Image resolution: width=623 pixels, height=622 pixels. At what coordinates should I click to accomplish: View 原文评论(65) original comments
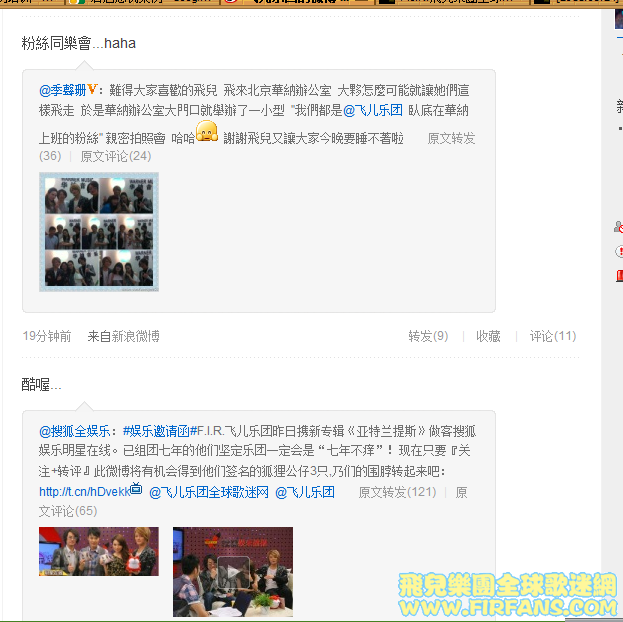(68, 511)
